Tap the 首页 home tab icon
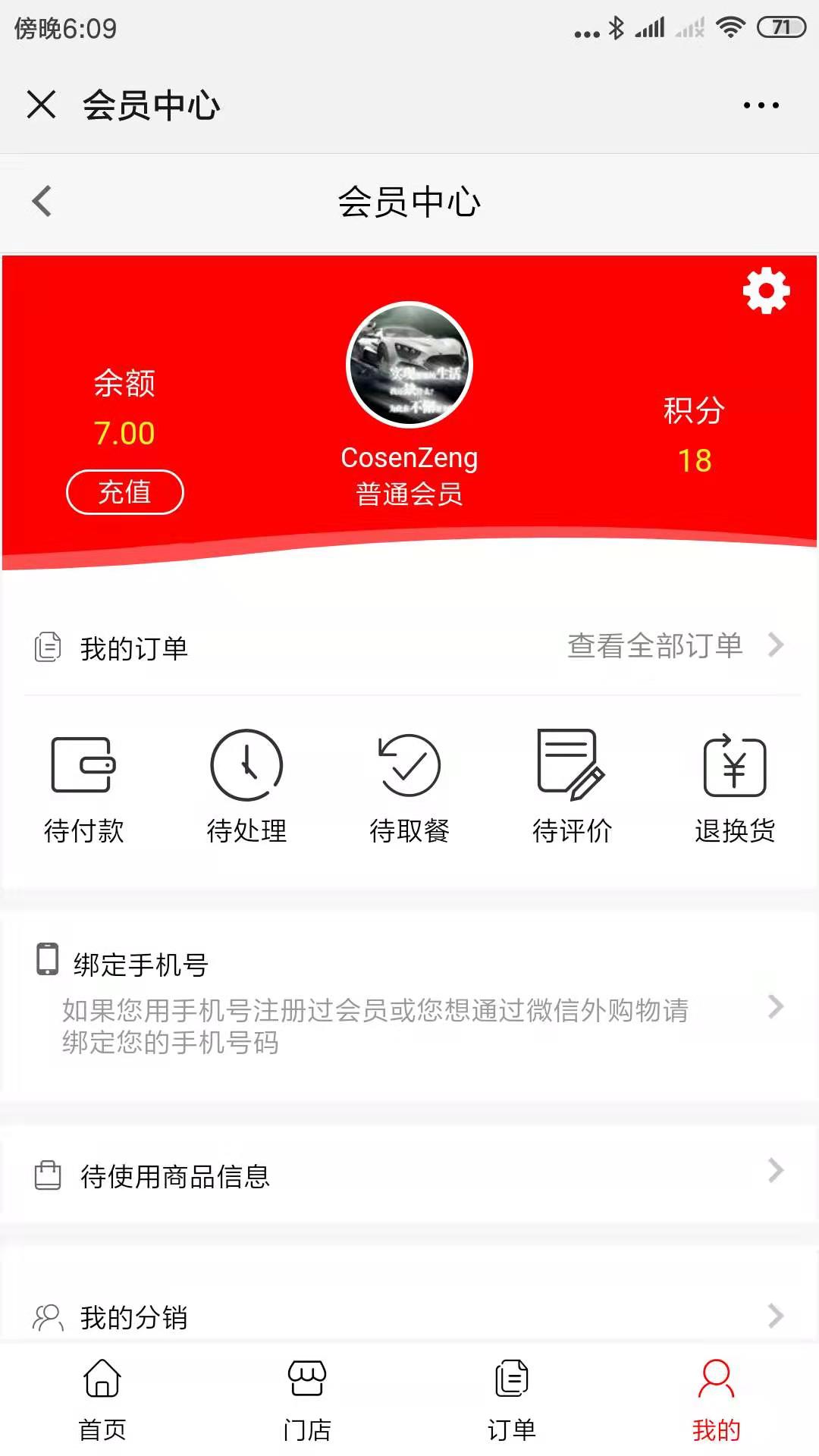Viewport: 819px width, 1456px height. 102,1382
